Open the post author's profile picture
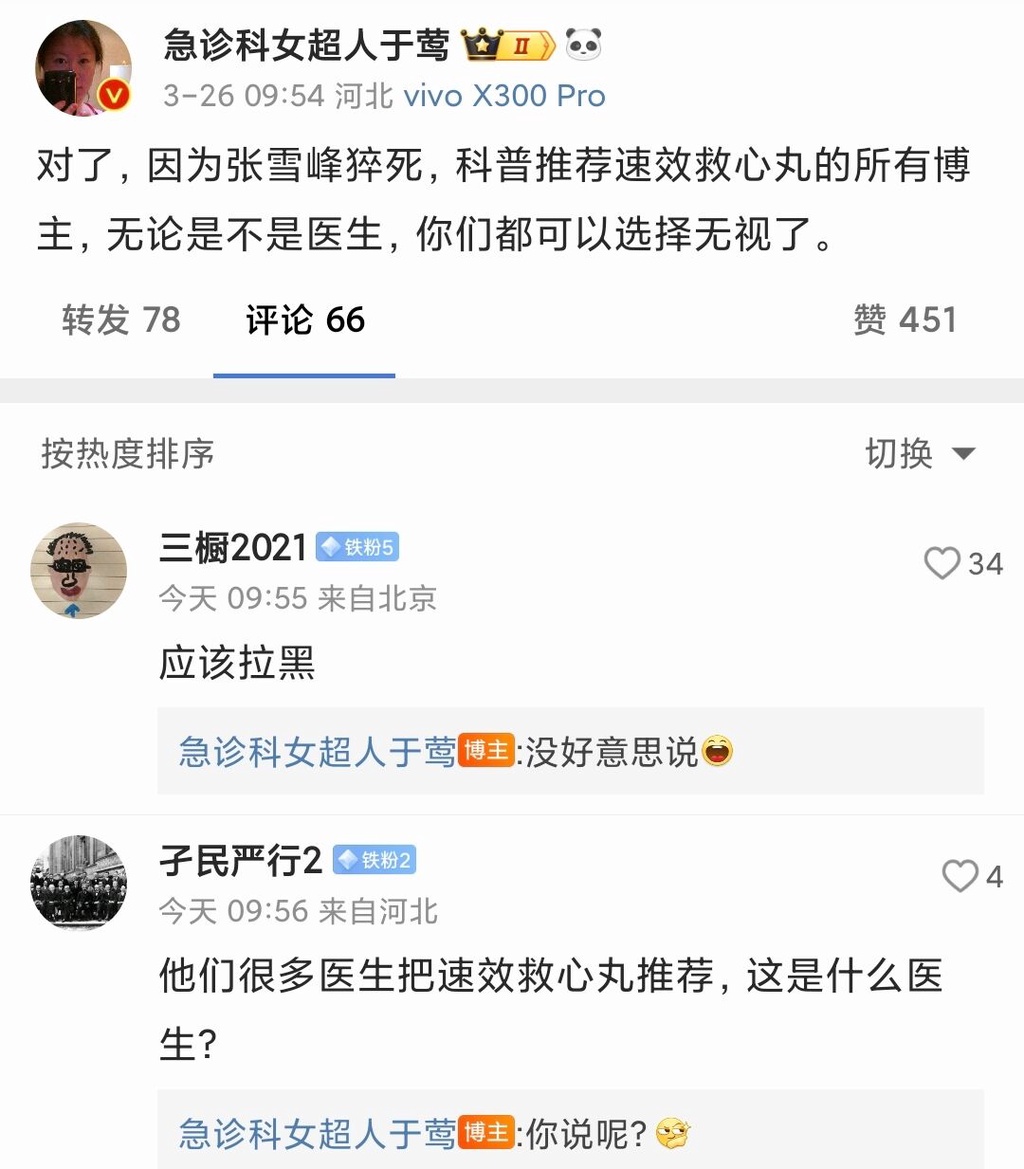The width and height of the screenshot is (1024, 1169). point(84,68)
